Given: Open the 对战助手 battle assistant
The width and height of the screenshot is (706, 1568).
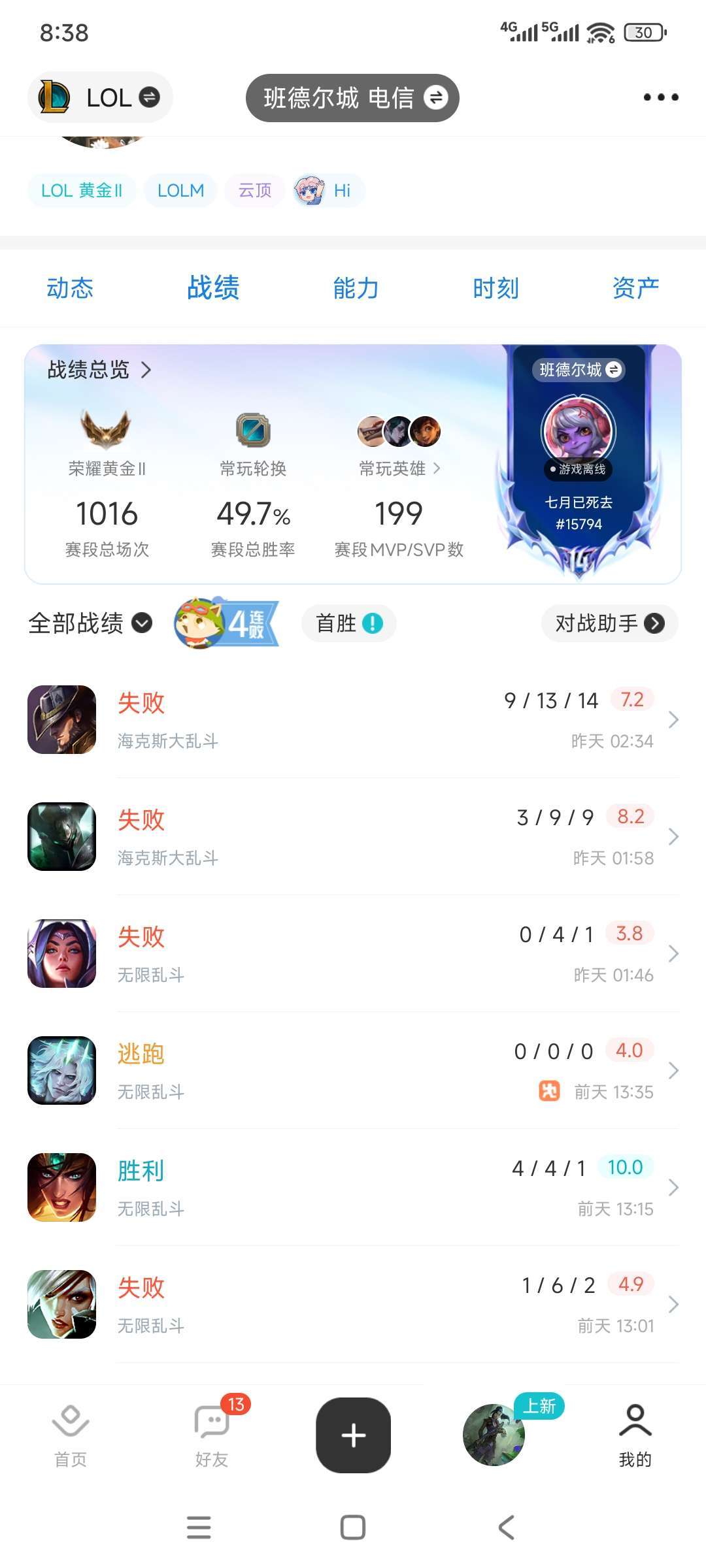Looking at the screenshot, I should [x=609, y=623].
